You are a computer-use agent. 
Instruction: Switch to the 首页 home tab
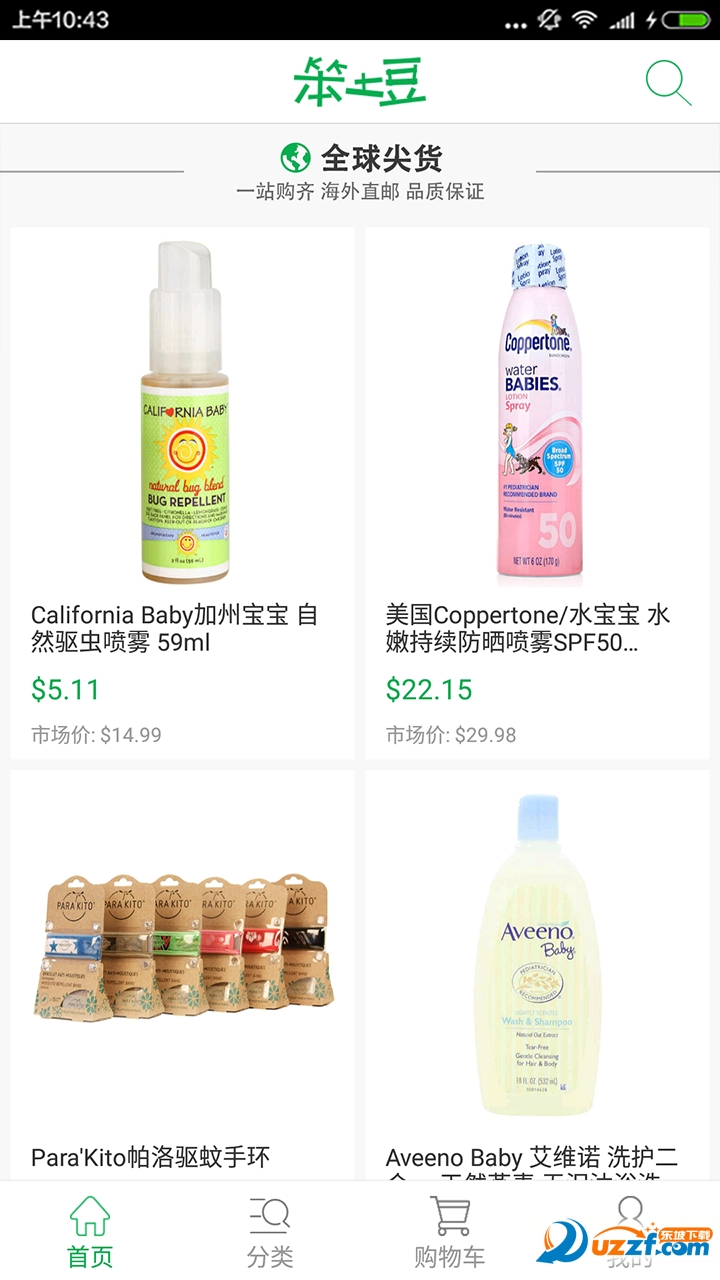tap(90, 1232)
